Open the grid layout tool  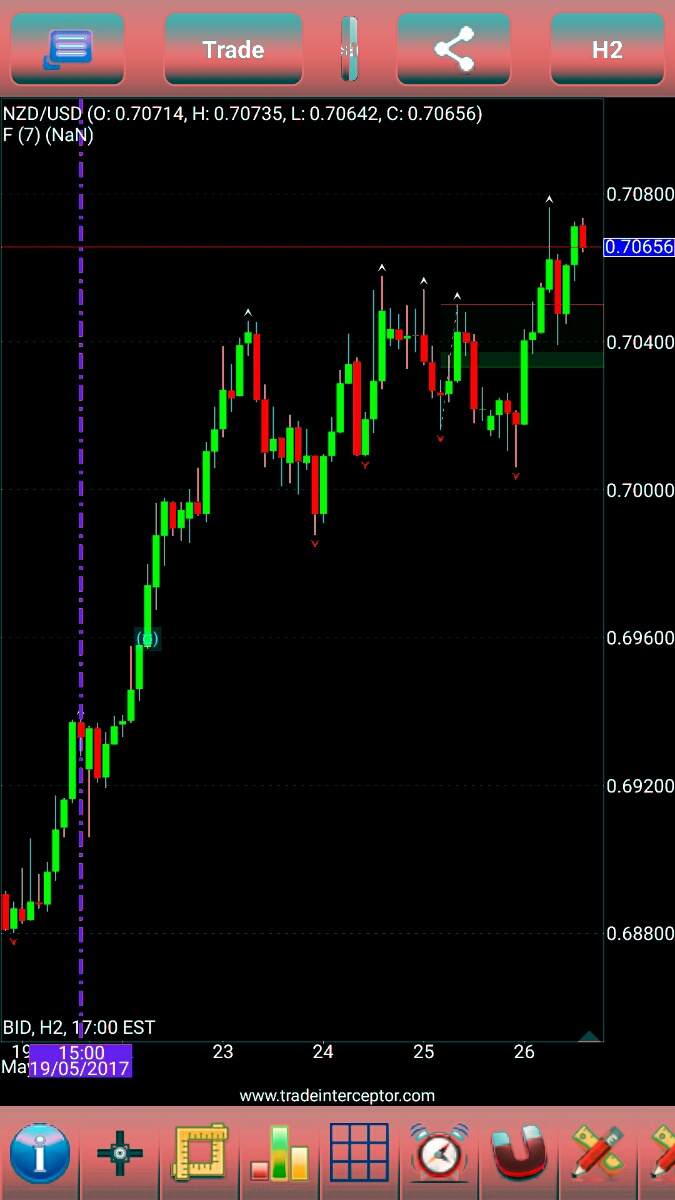[359, 1153]
